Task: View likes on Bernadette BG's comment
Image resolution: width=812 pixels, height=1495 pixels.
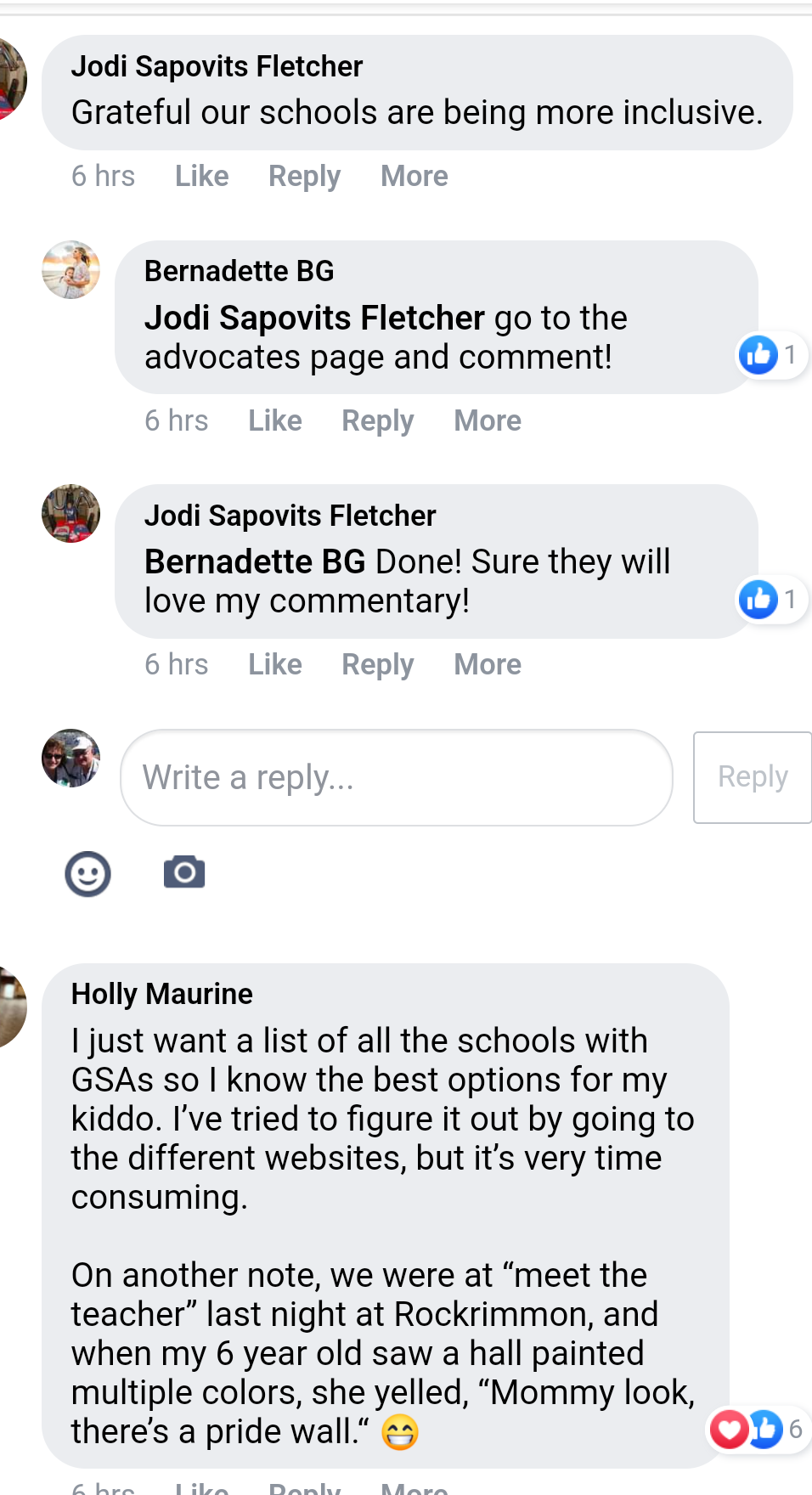Action: (770, 355)
